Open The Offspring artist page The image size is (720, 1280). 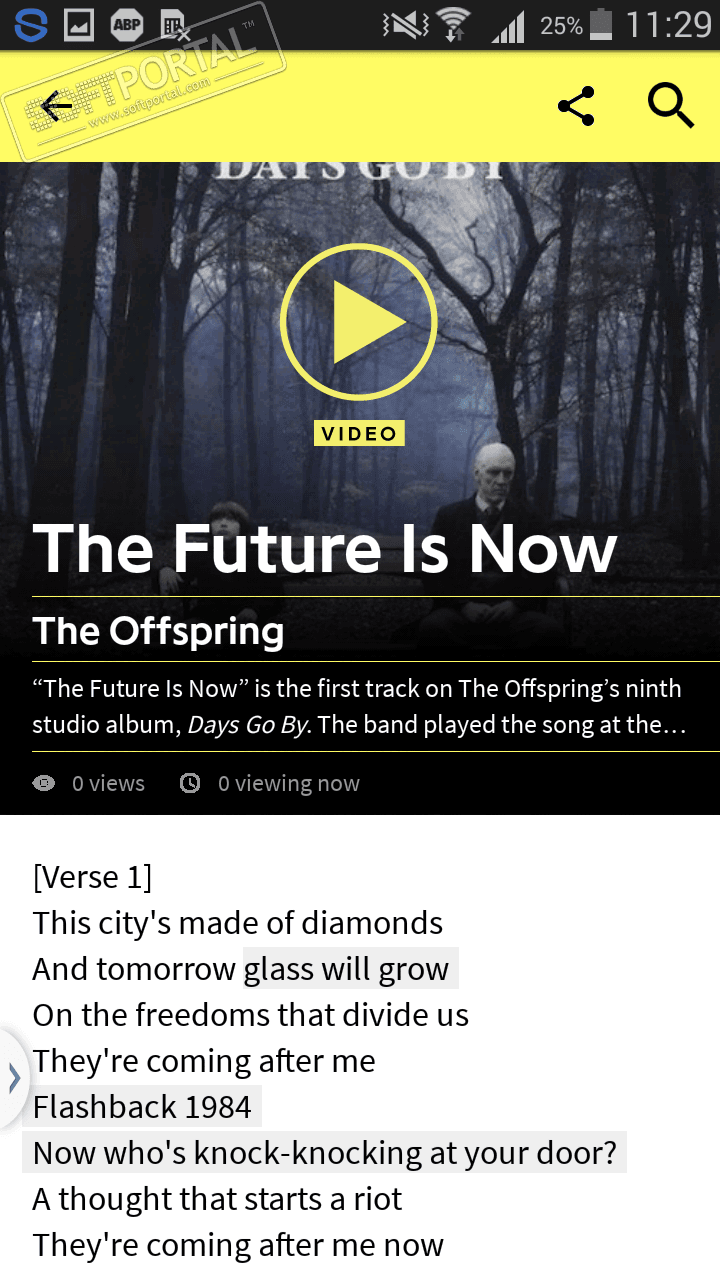[158, 632]
